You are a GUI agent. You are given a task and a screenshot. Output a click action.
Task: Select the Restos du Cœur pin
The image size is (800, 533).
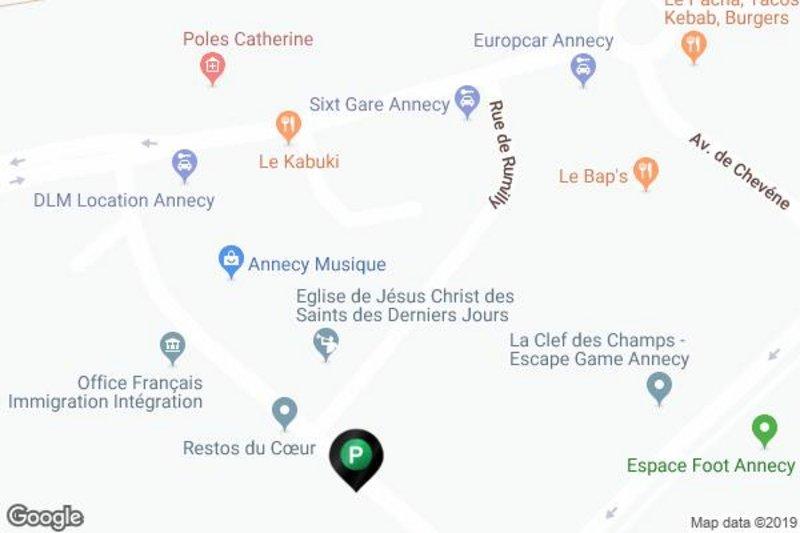285,411
